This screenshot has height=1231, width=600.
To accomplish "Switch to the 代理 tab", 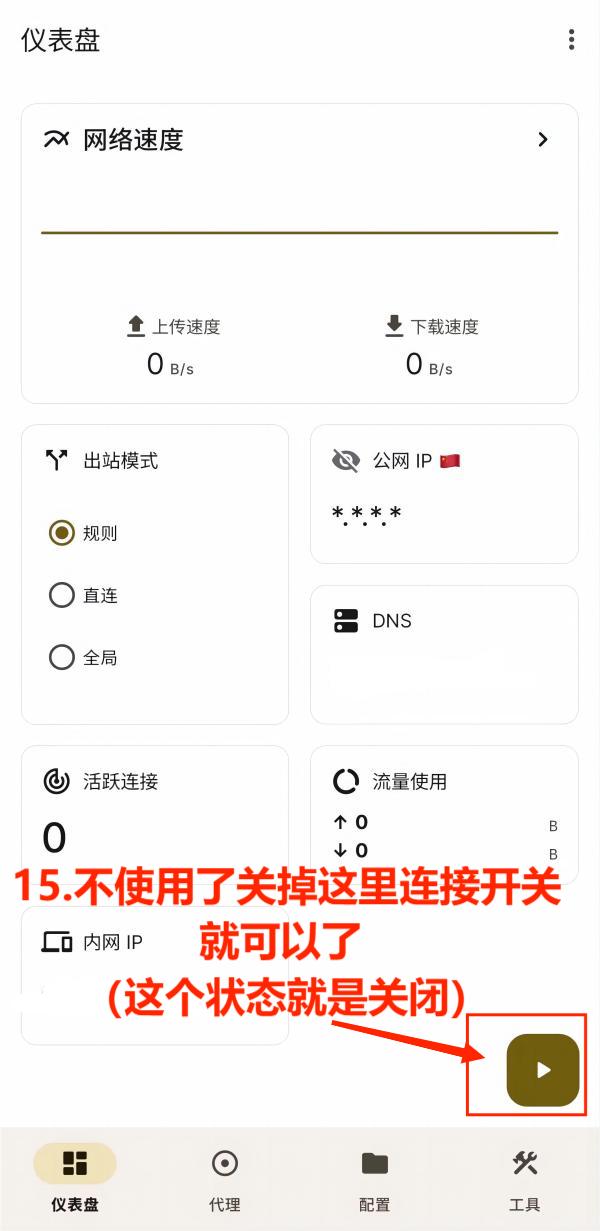I will 225,1178.
